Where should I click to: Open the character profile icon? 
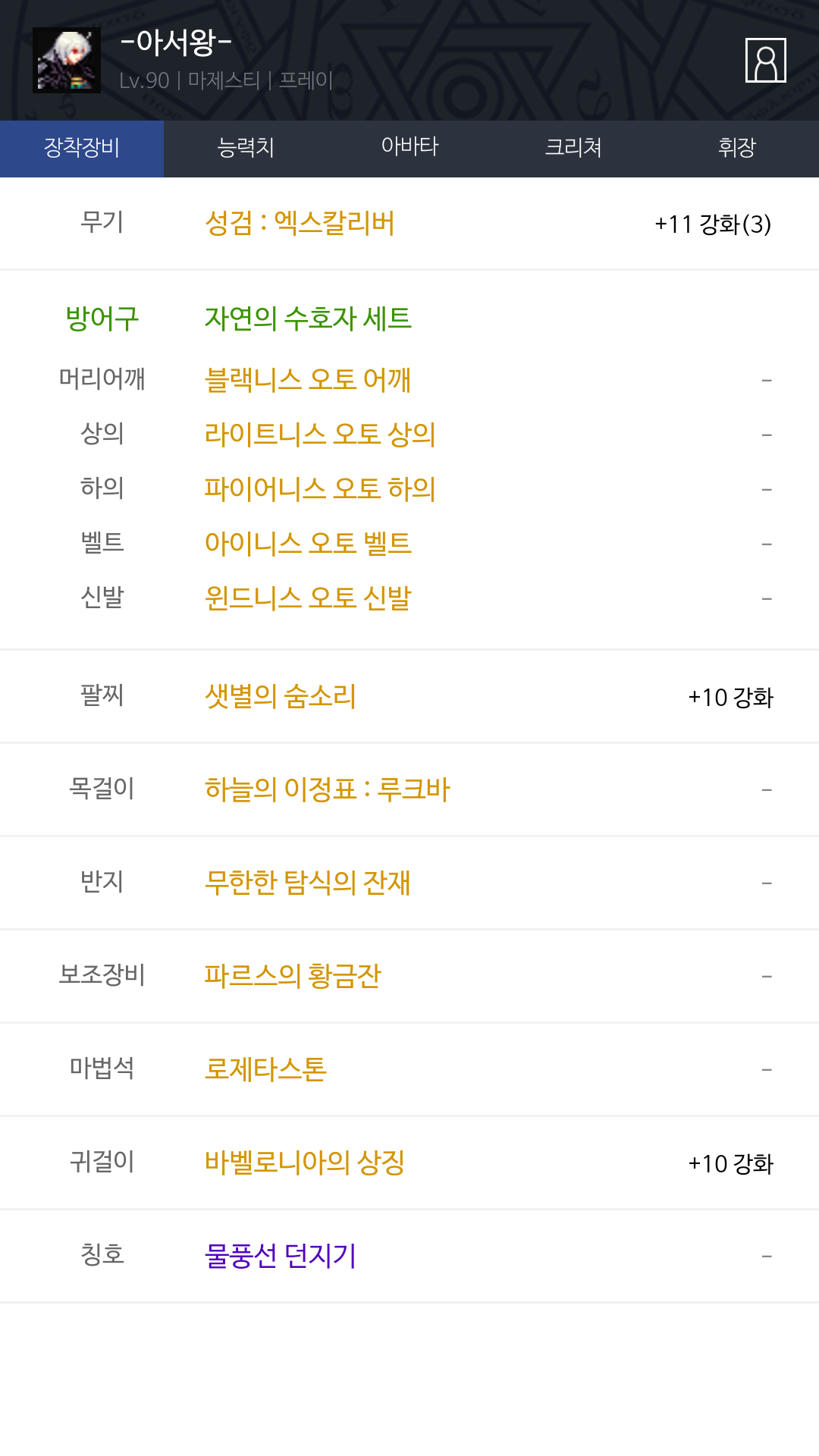point(766,60)
